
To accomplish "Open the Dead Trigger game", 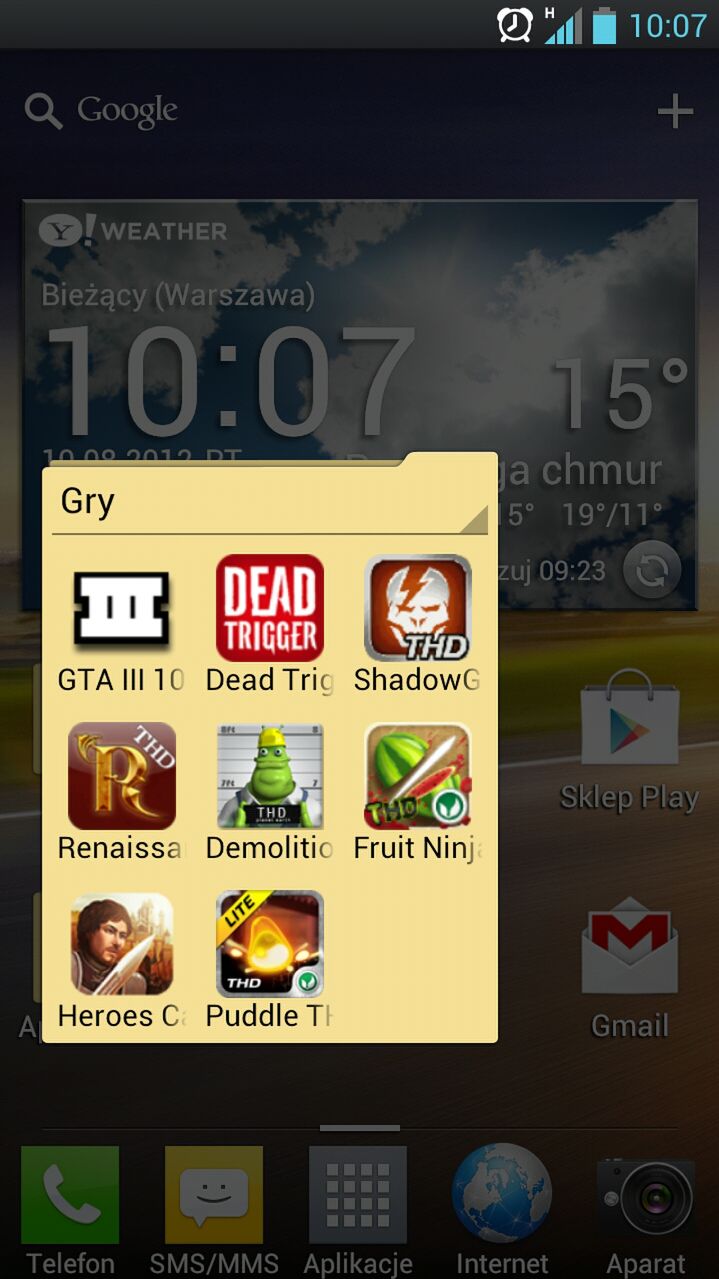I will point(270,609).
